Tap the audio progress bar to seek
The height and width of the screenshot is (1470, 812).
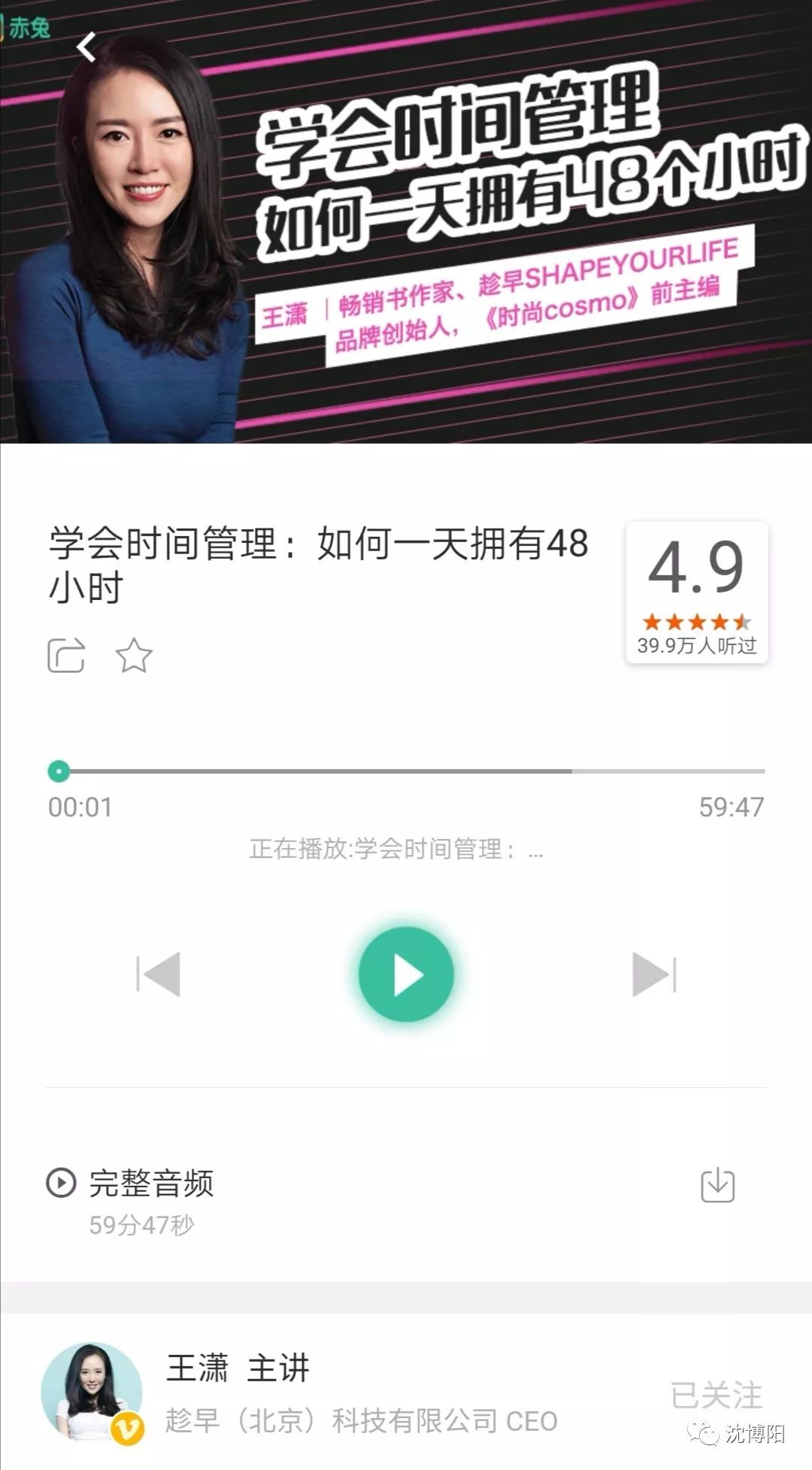(406, 771)
